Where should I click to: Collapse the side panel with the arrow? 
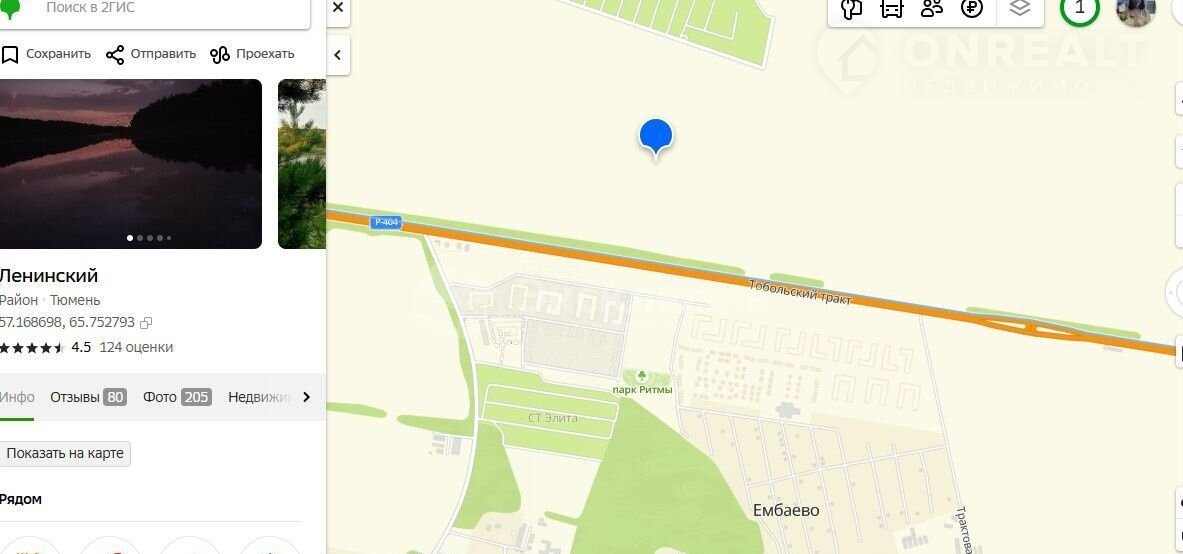click(338, 55)
